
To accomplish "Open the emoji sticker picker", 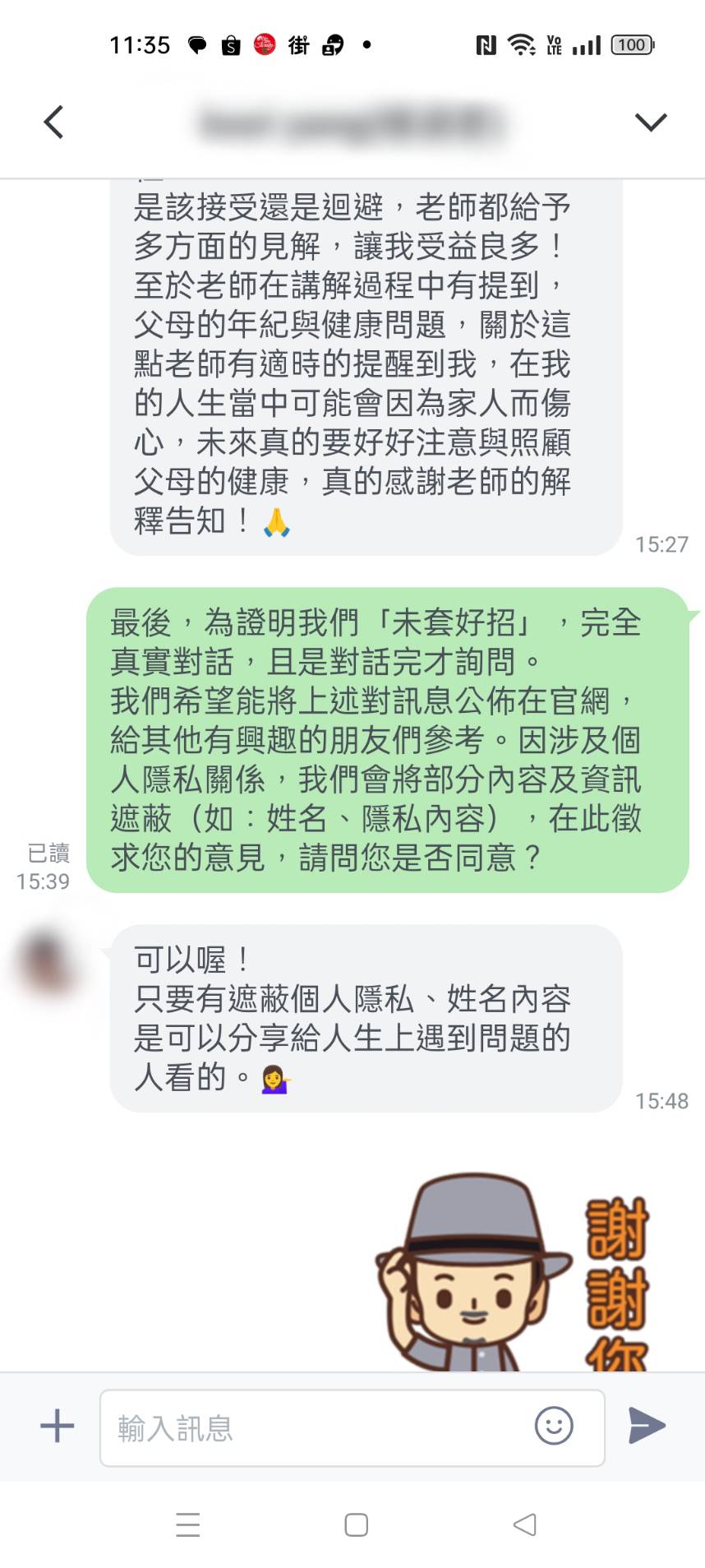I will point(553,1426).
